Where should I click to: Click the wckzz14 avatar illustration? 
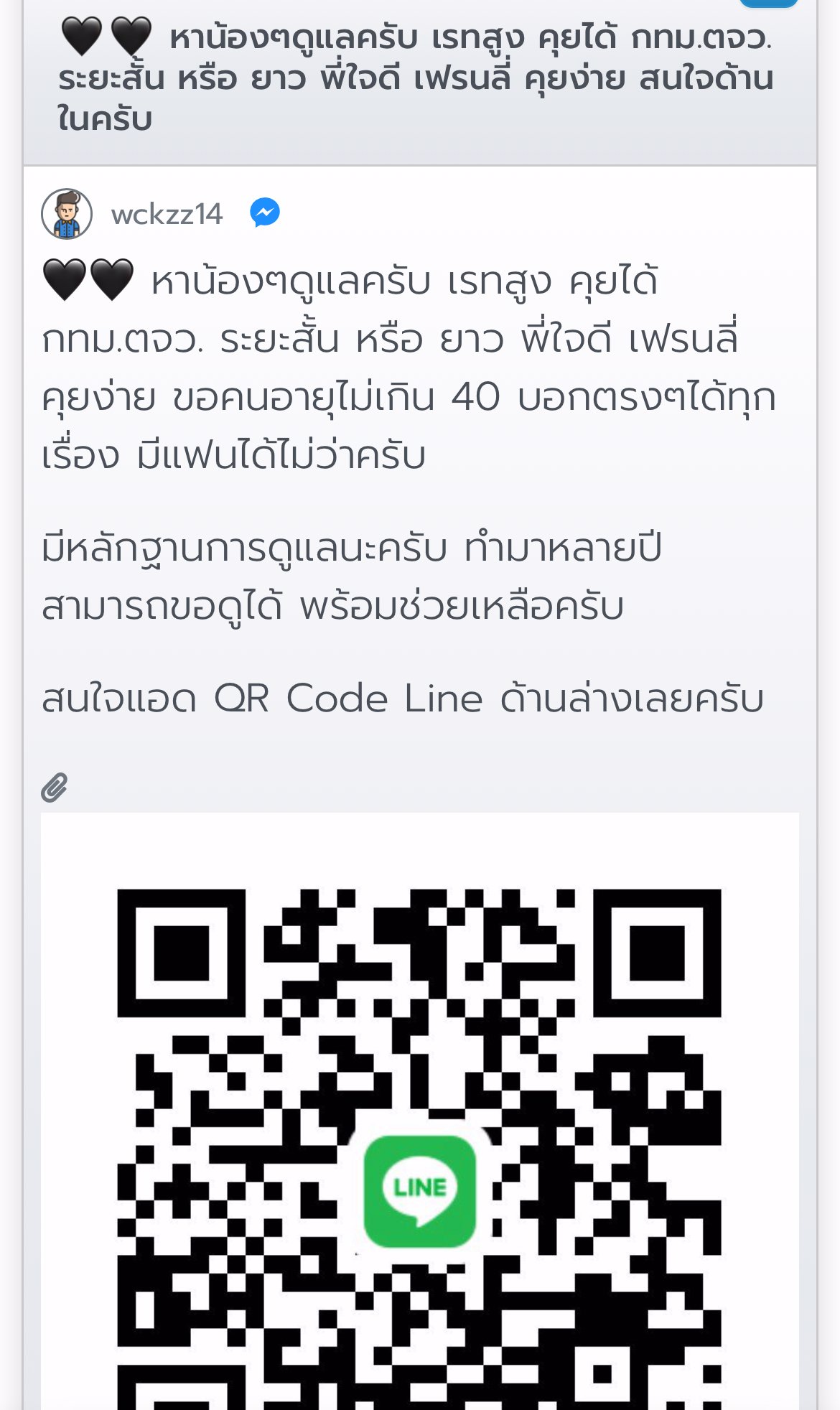click(x=67, y=212)
